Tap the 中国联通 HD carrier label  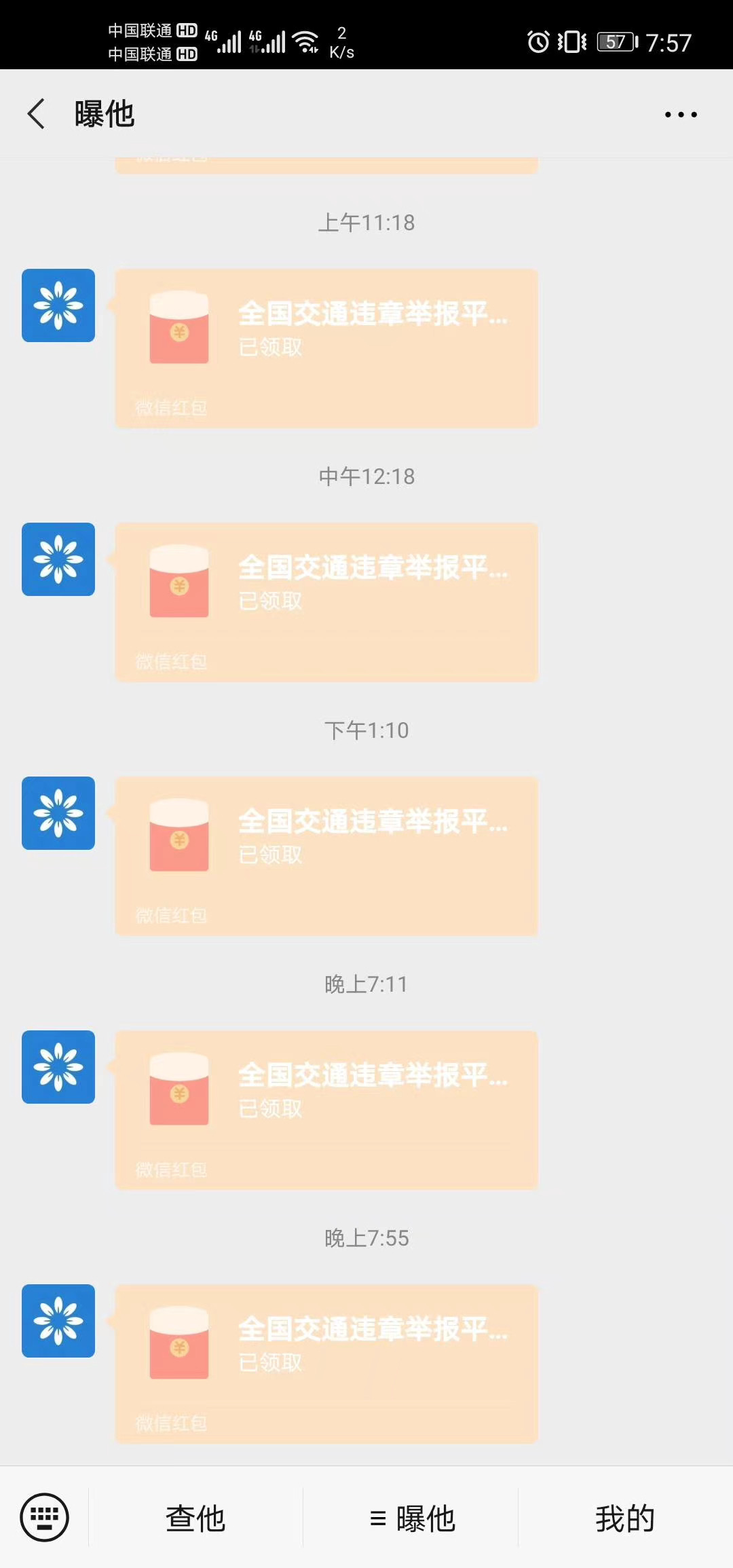click(141, 31)
